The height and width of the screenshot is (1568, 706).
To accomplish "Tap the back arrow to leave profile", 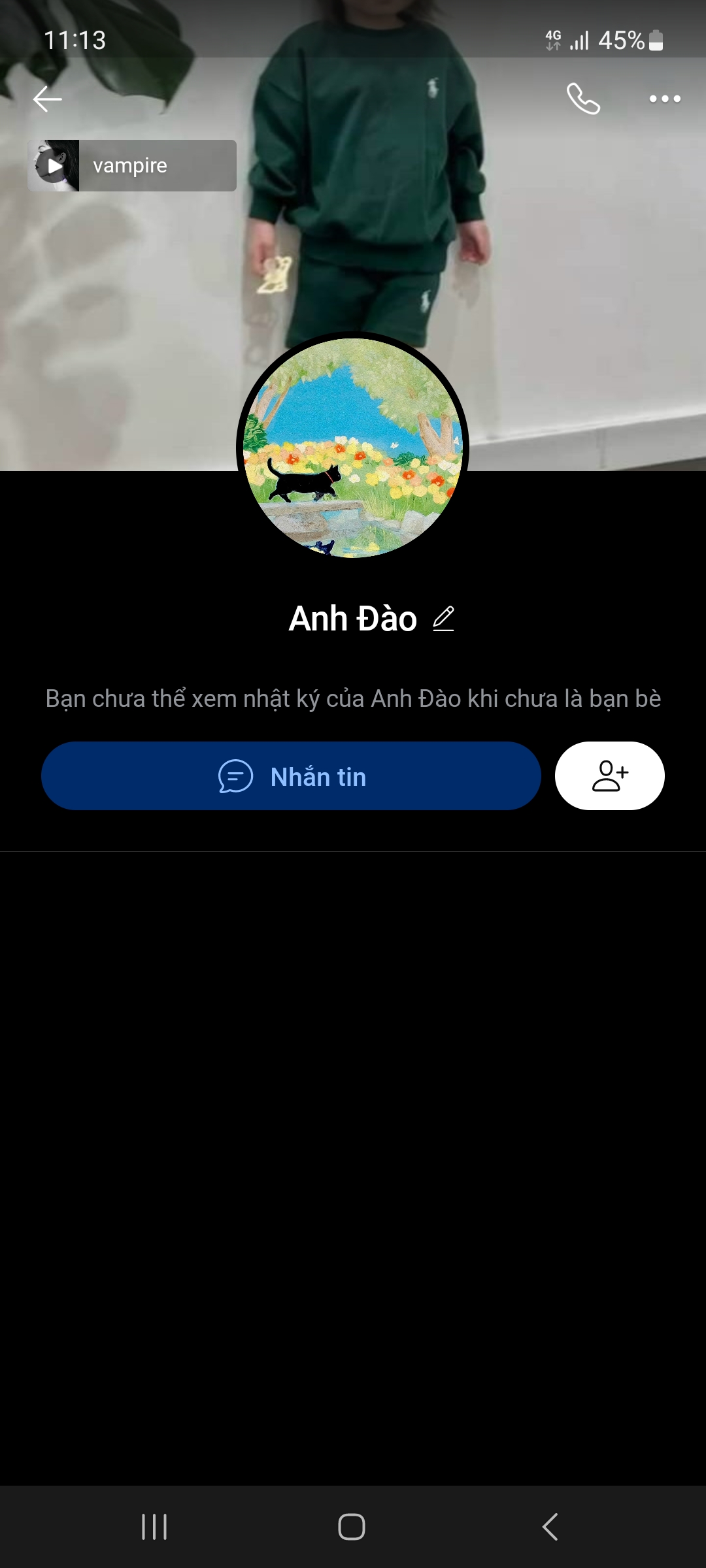I will (x=46, y=99).
